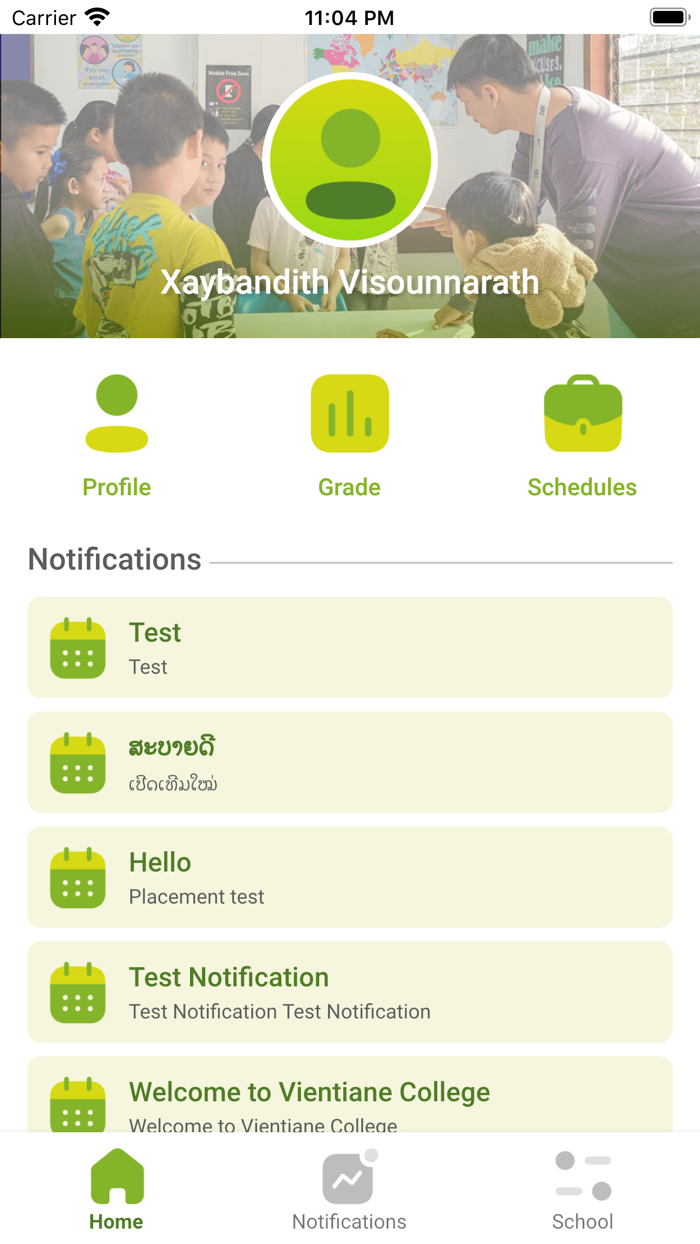The height and width of the screenshot is (1244, 700).
Task: Open the Profile shortcut
Action: [x=117, y=437]
